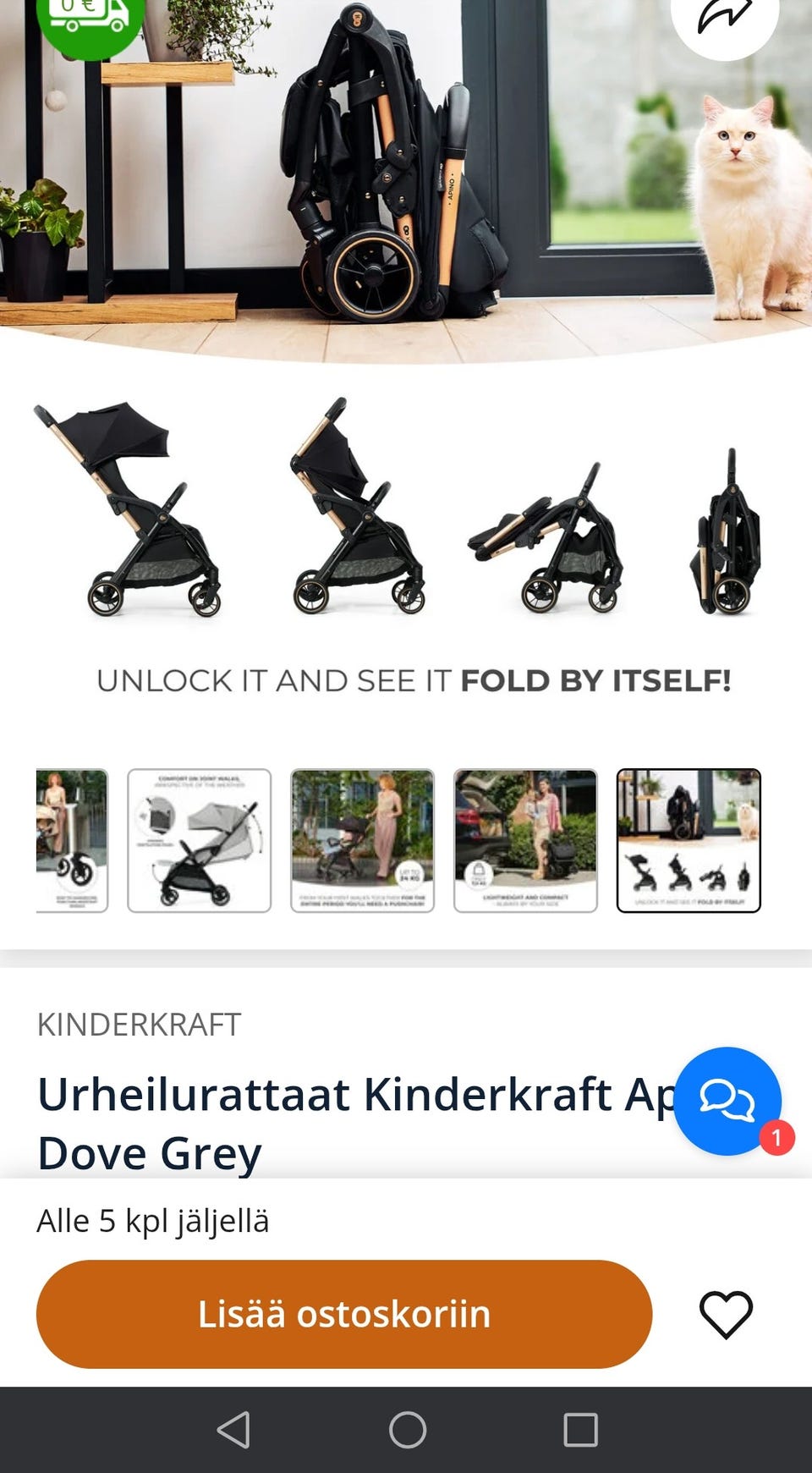This screenshot has width=812, height=1473.
Task: View the thumbnail of woman pushing stroller
Action: (364, 839)
